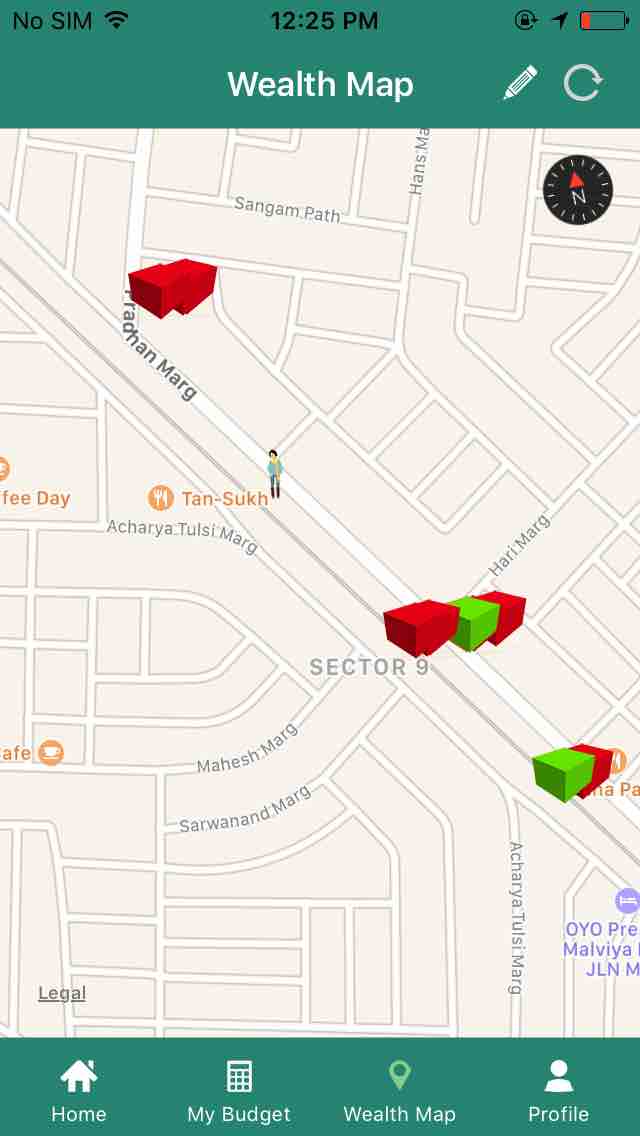
Task: Open the My Budget tab
Action: pos(239,1090)
